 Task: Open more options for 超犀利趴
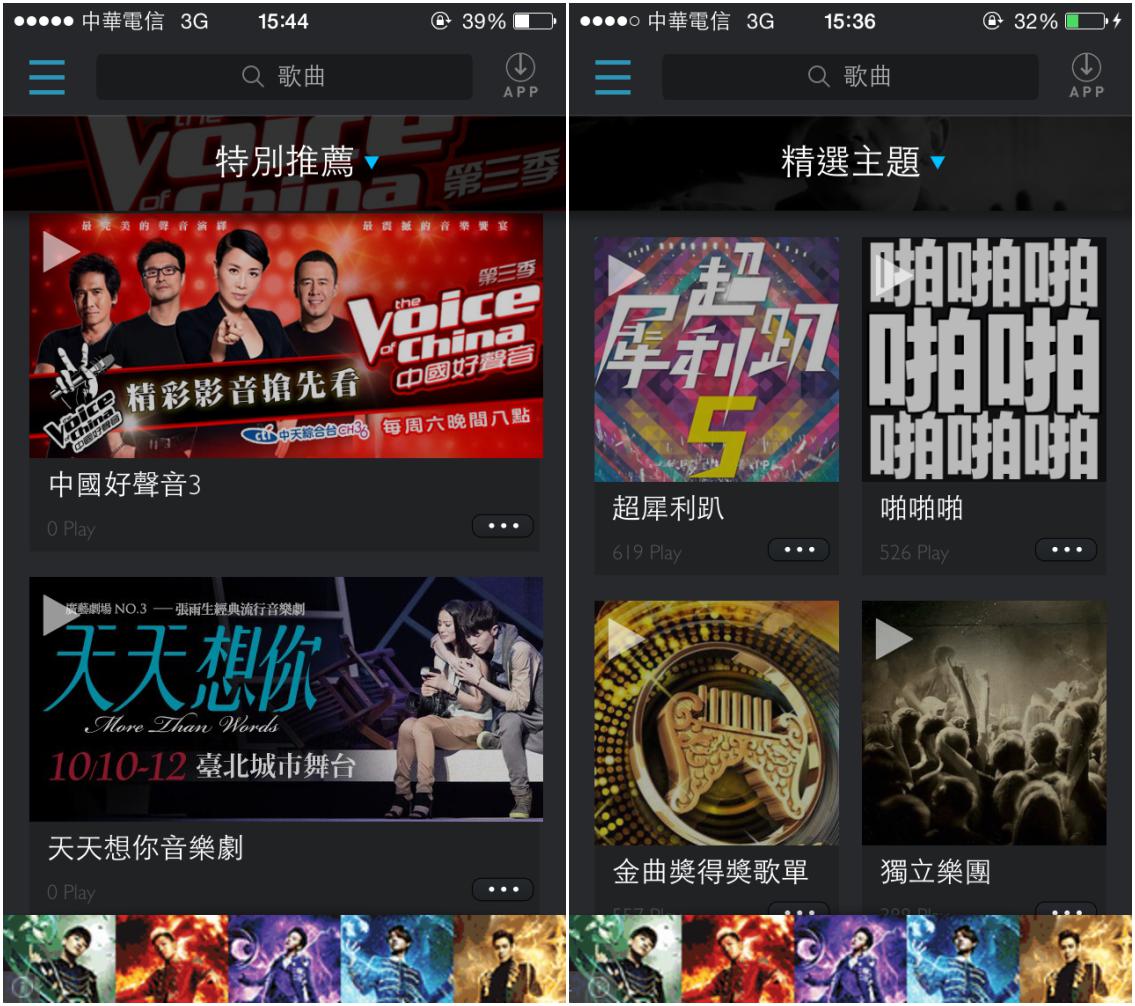[798, 549]
